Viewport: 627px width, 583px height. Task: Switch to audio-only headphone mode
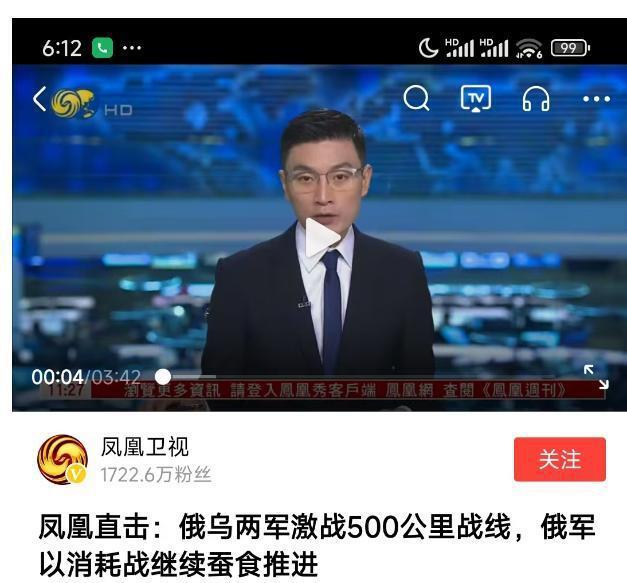pyautogui.click(x=536, y=98)
